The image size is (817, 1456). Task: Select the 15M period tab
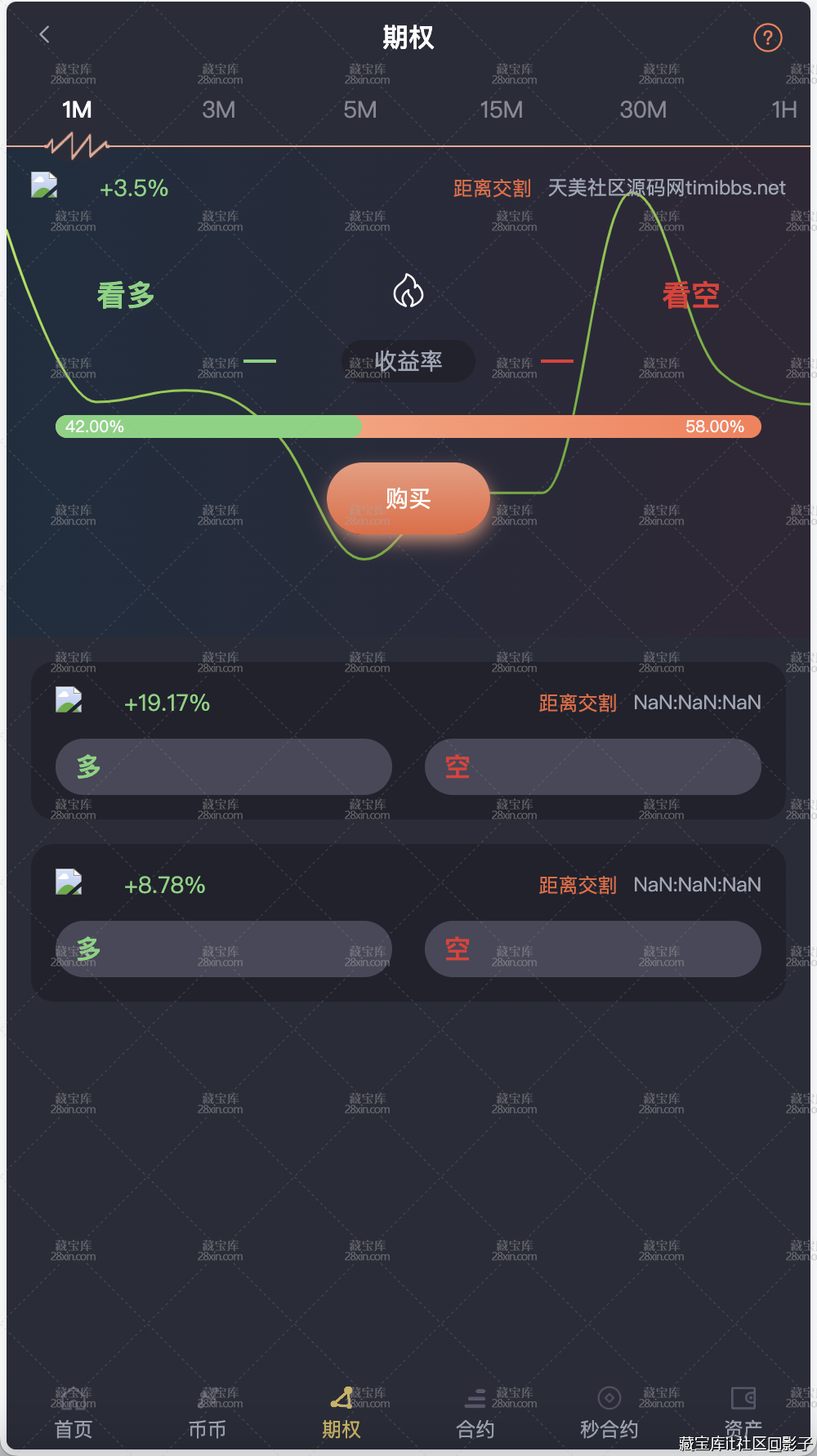coord(501,110)
